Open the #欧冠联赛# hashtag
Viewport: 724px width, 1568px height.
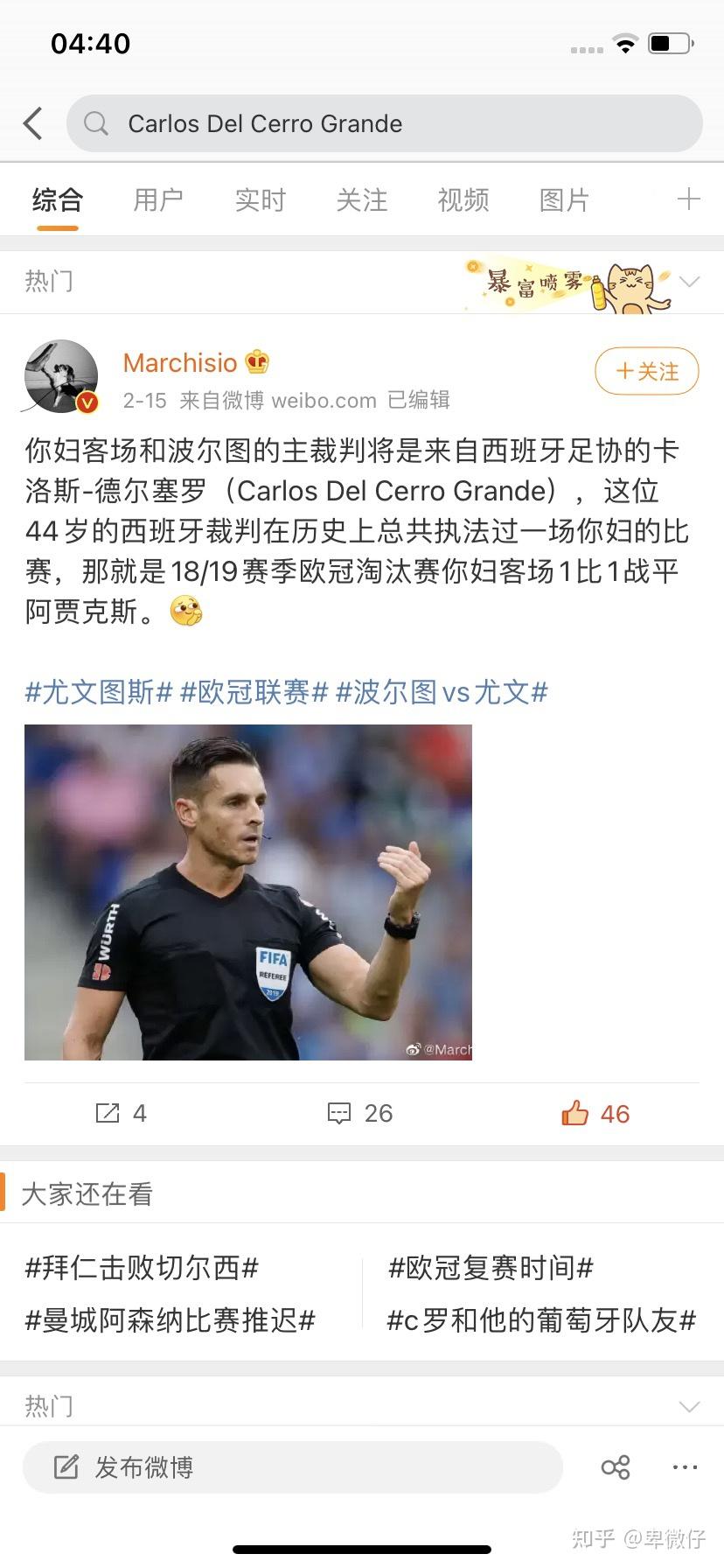(x=254, y=692)
